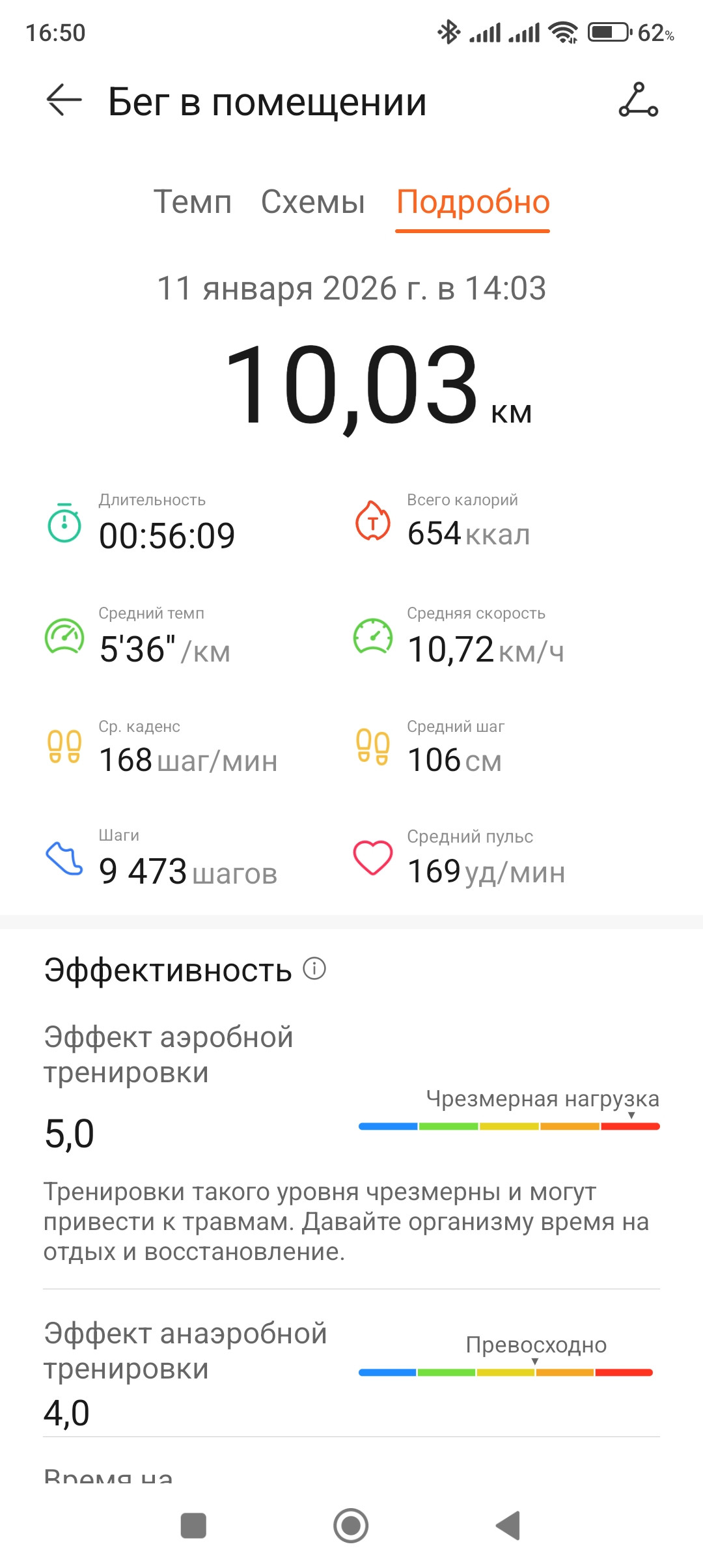Go back using the top-left arrow
Screen dimensions: 703x1568
[x=64, y=100]
